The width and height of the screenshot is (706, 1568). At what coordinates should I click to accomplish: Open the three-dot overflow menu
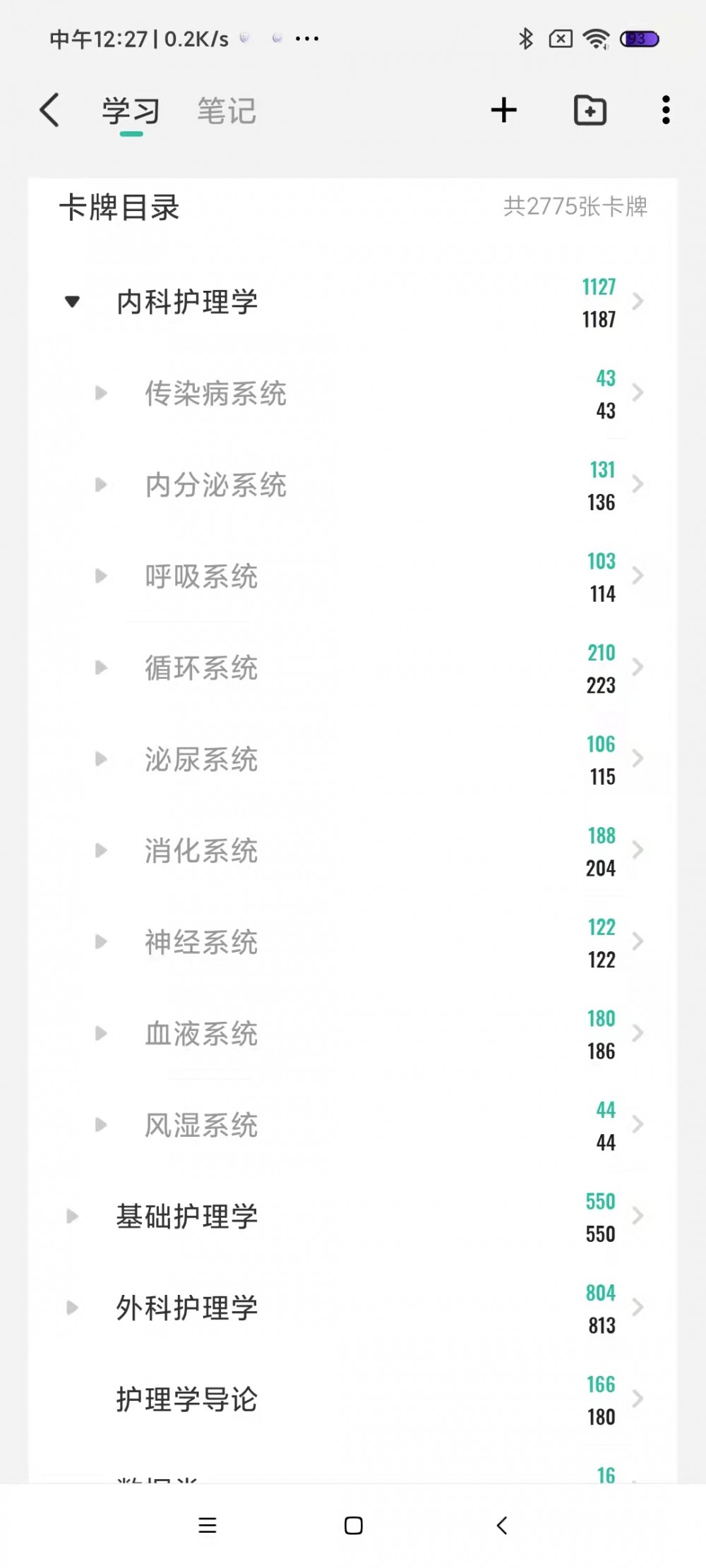coord(666,110)
